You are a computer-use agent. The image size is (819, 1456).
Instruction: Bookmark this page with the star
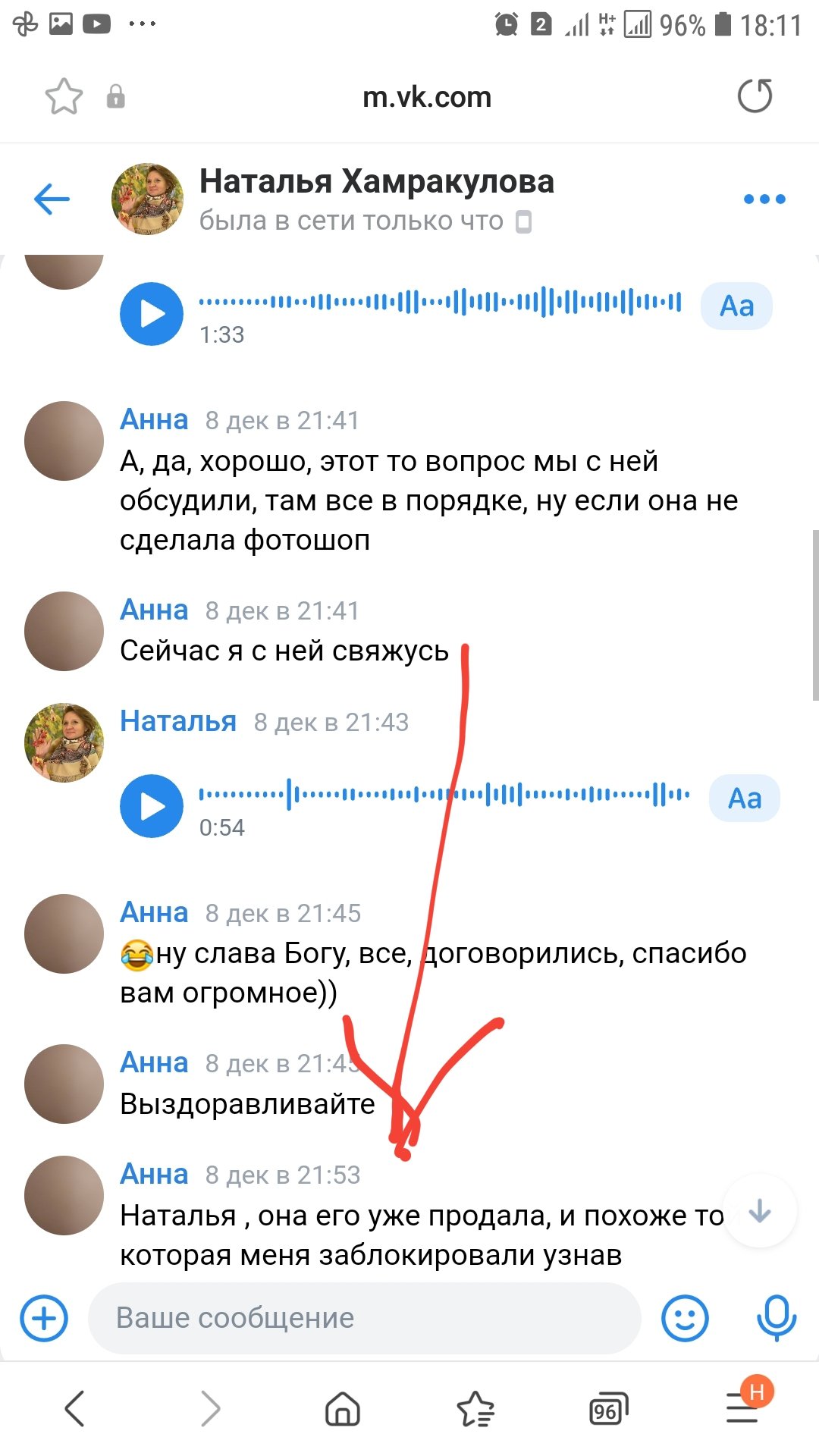64,96
